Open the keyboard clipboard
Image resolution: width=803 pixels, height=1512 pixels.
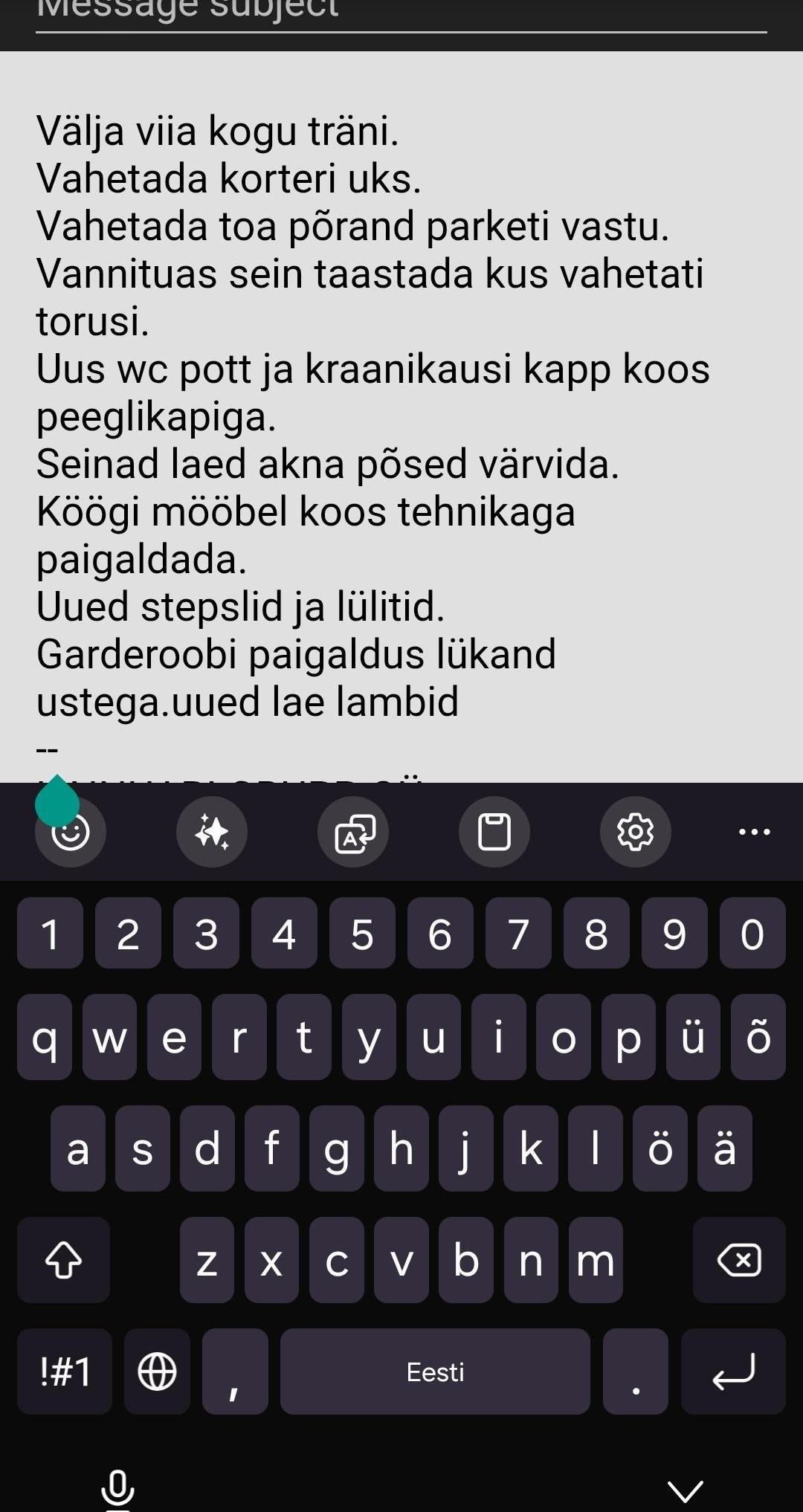pos(494,832)
